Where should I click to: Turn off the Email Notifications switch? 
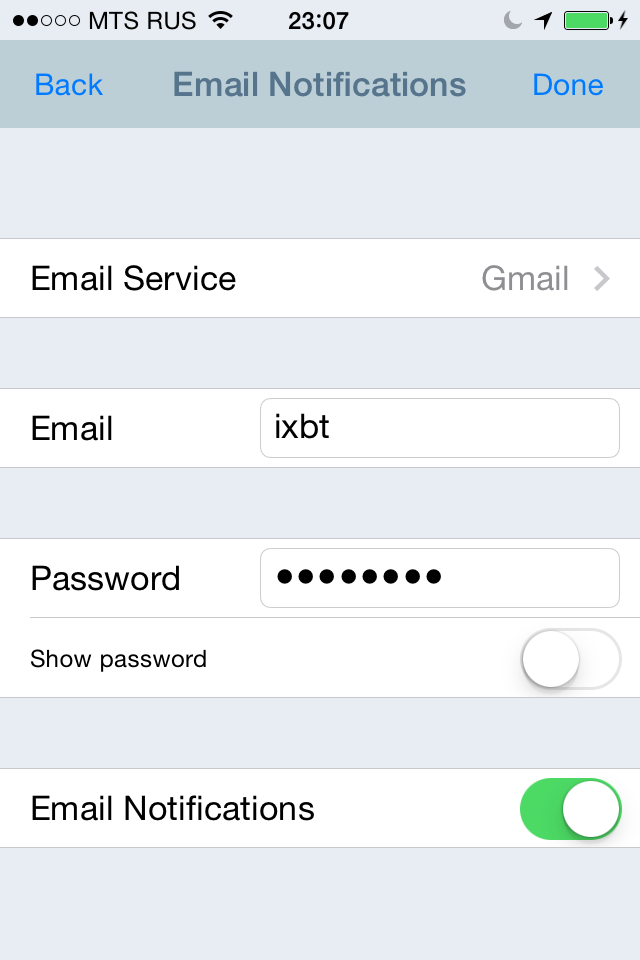570,808
